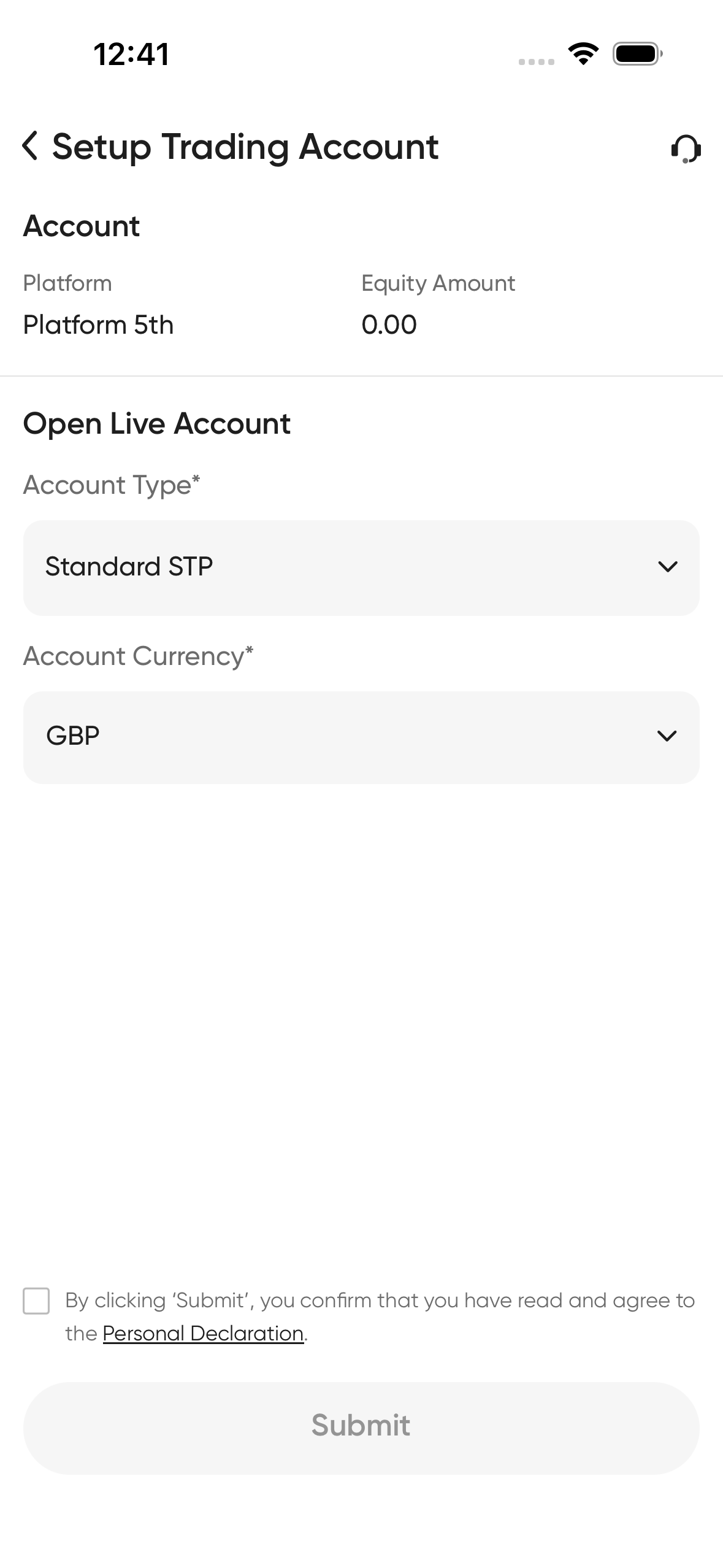The width and height of the screenshot is (723, 1568).
Task: Check the Personal Declaration agreement box
Action: click(37, 1299)
